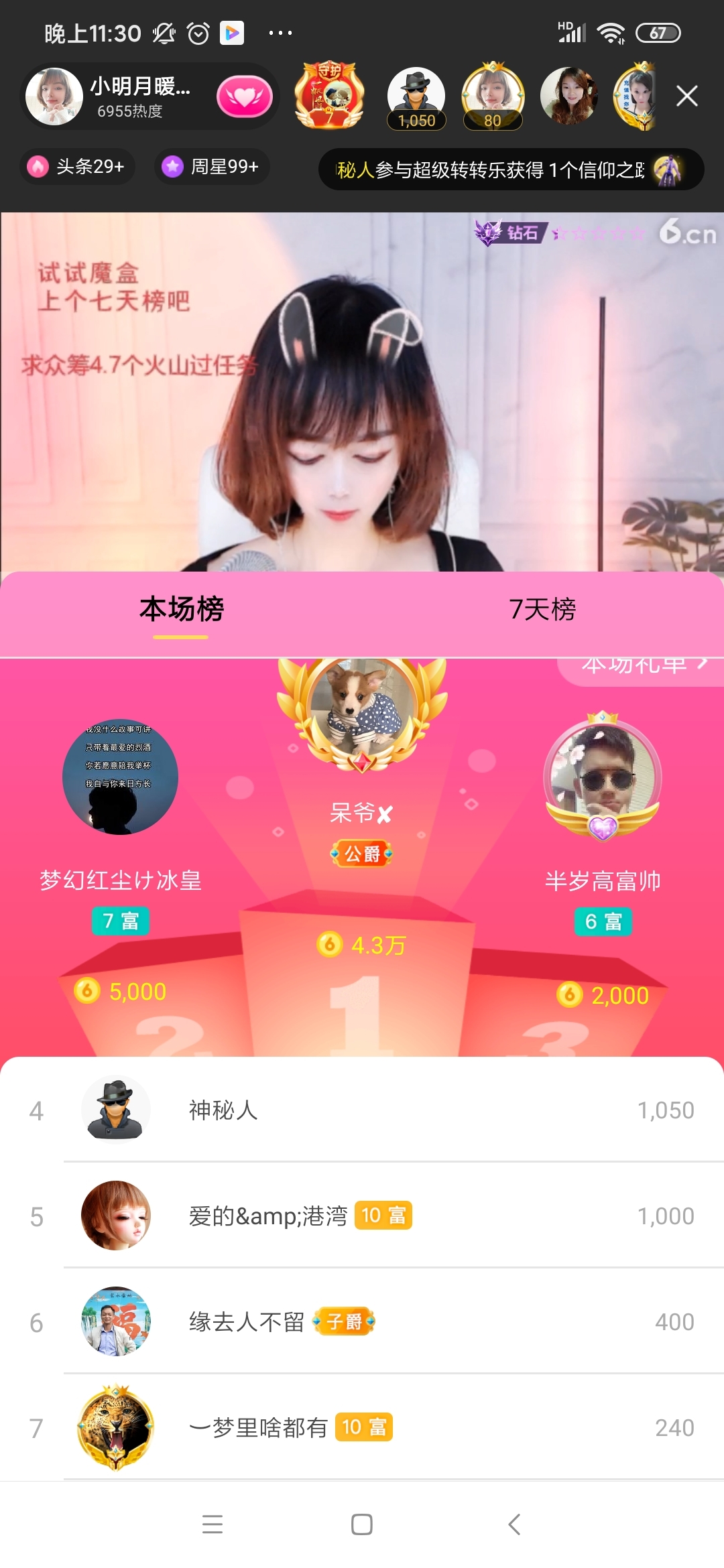
Task: Select the 本场榜 tab
Action: 181,609
